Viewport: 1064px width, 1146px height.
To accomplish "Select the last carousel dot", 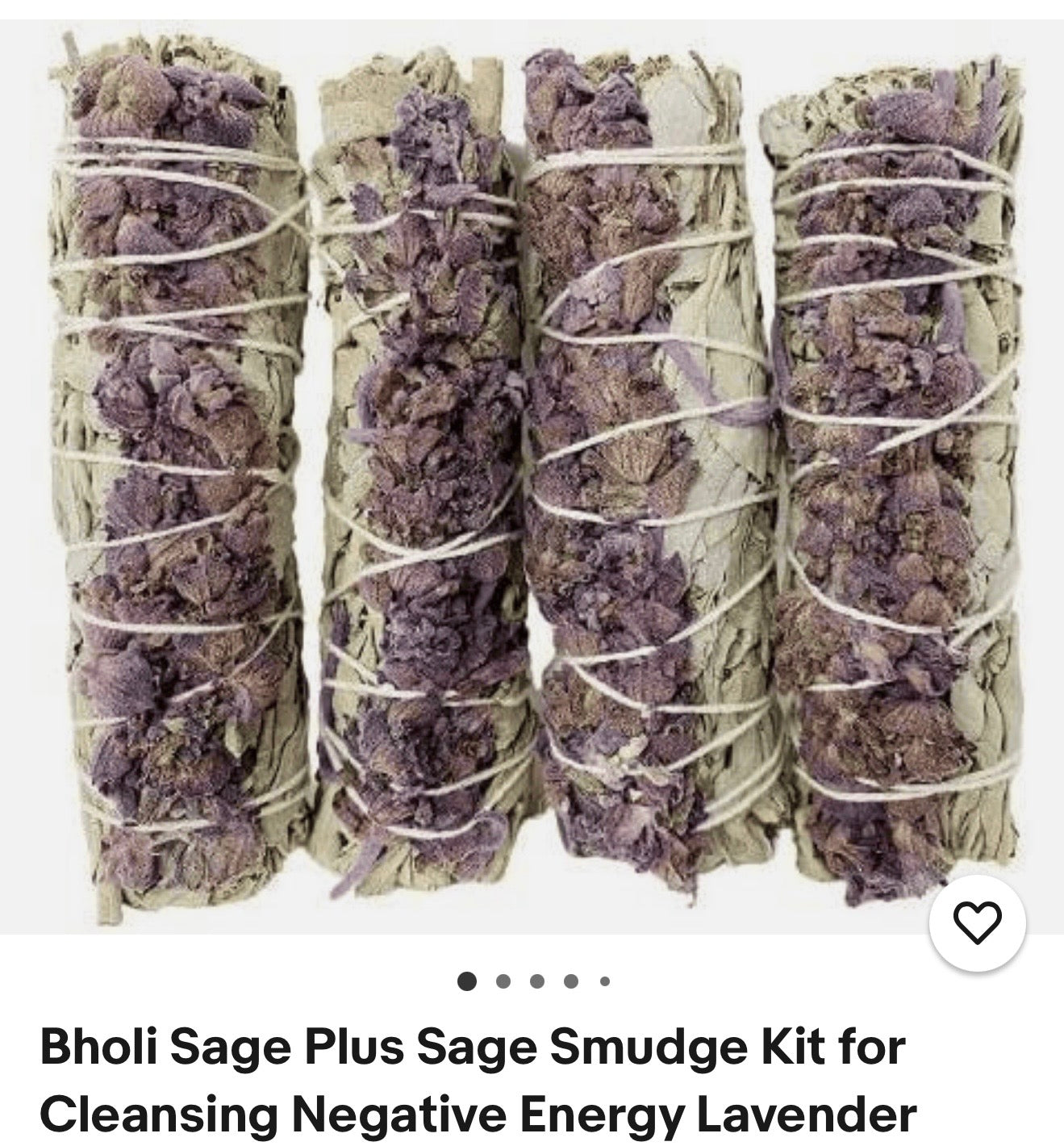I will coord(603,981).
